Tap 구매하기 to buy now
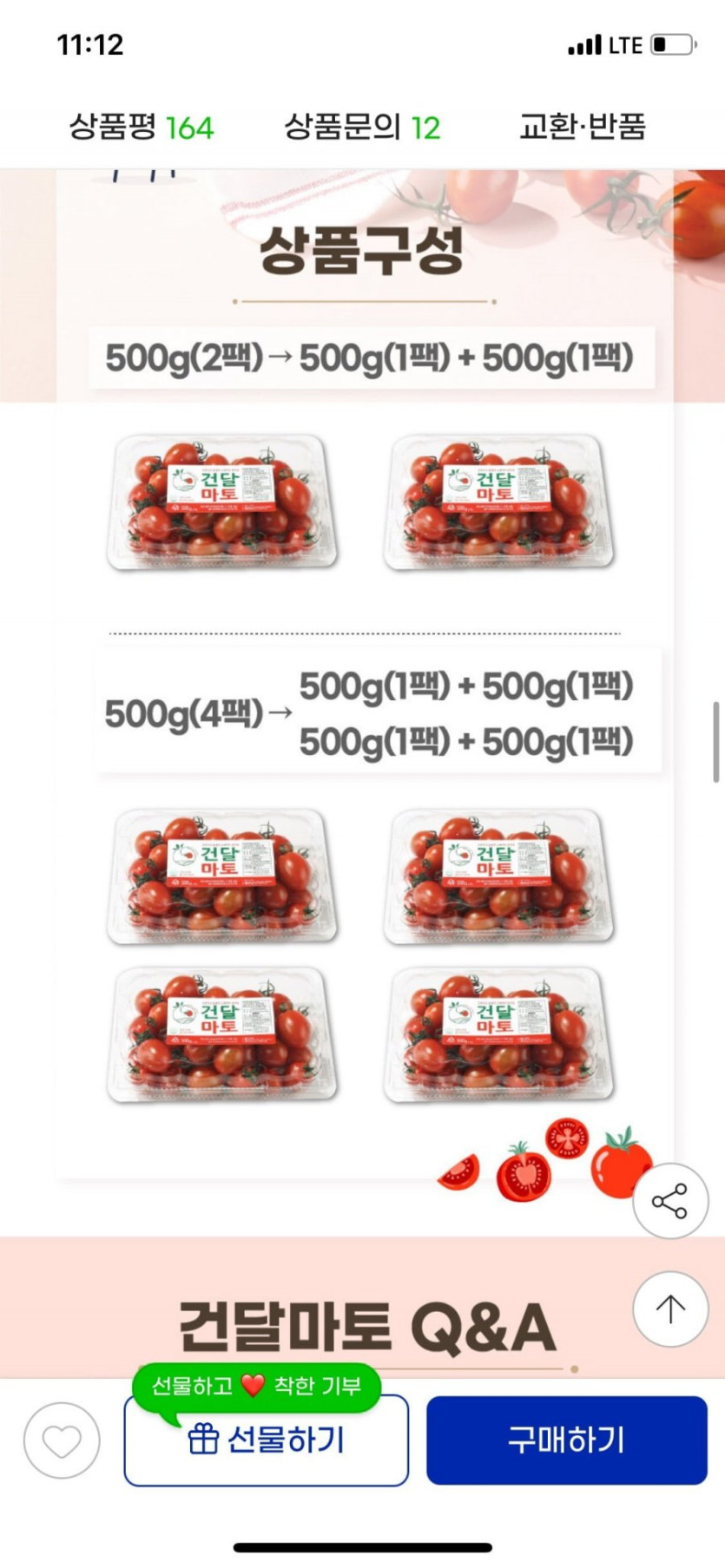This screenshot has height=1568, width=725. pos(566,1441)
